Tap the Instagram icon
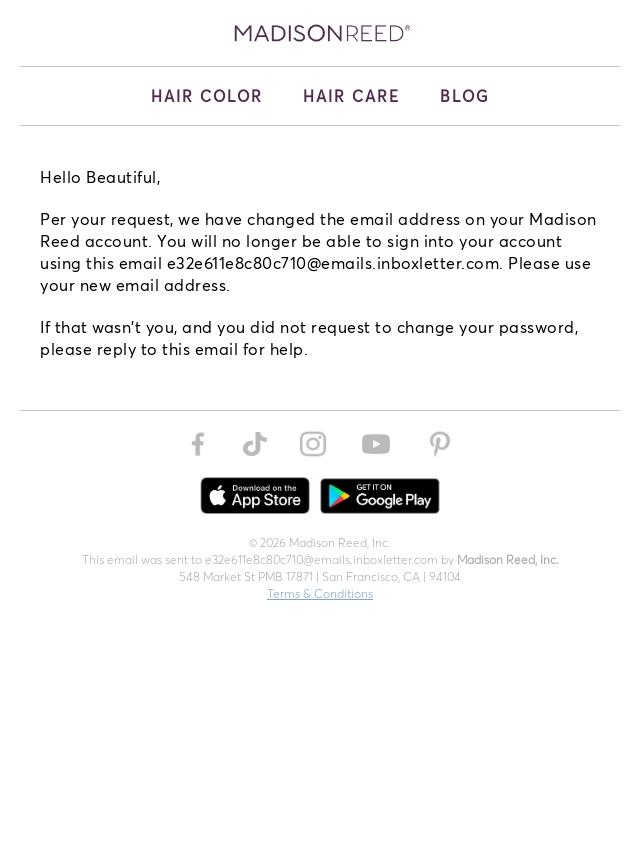This screenshot has width=640, height=854. pos(313,444)
